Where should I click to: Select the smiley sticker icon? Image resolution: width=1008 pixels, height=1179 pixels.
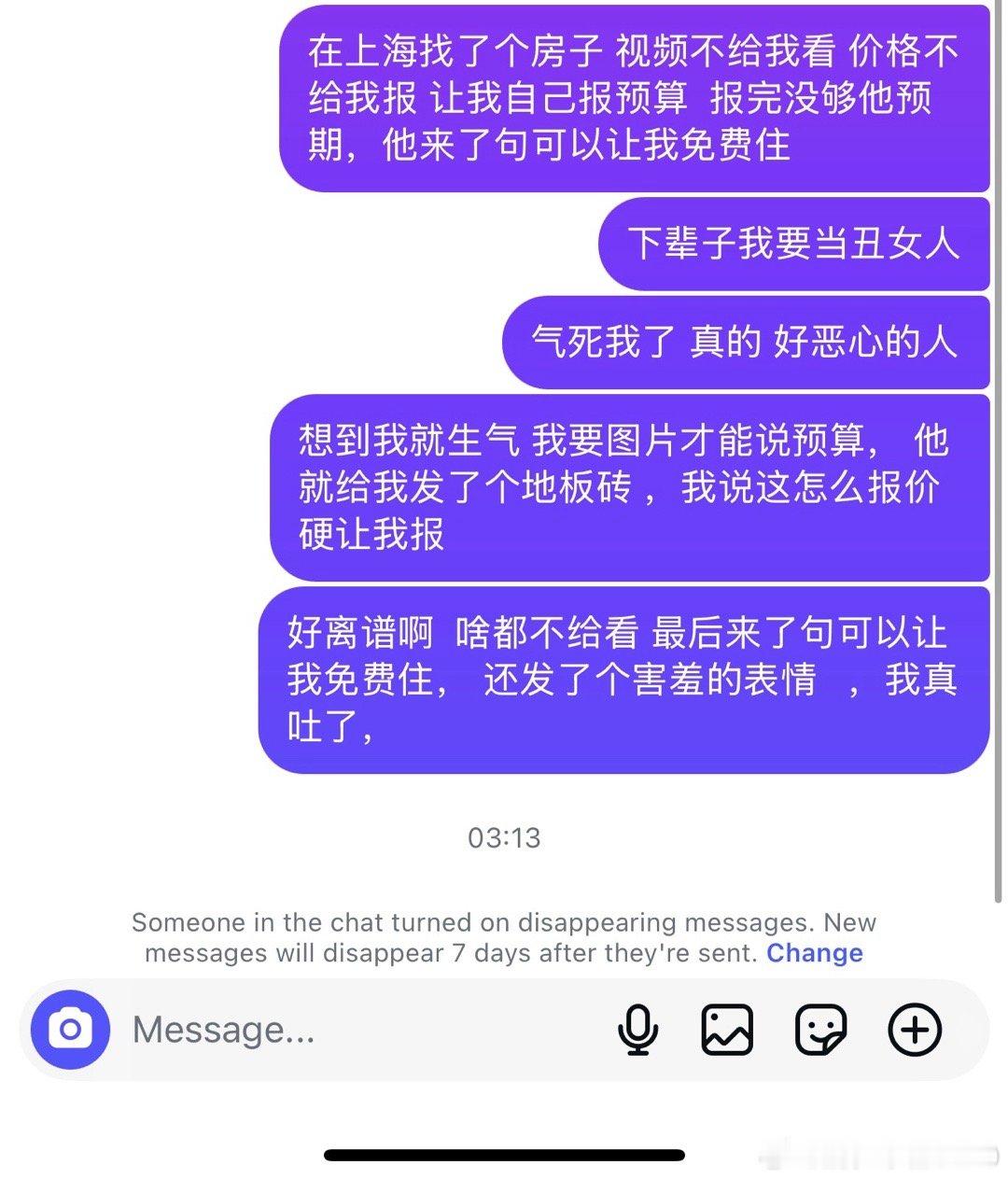821,1030
